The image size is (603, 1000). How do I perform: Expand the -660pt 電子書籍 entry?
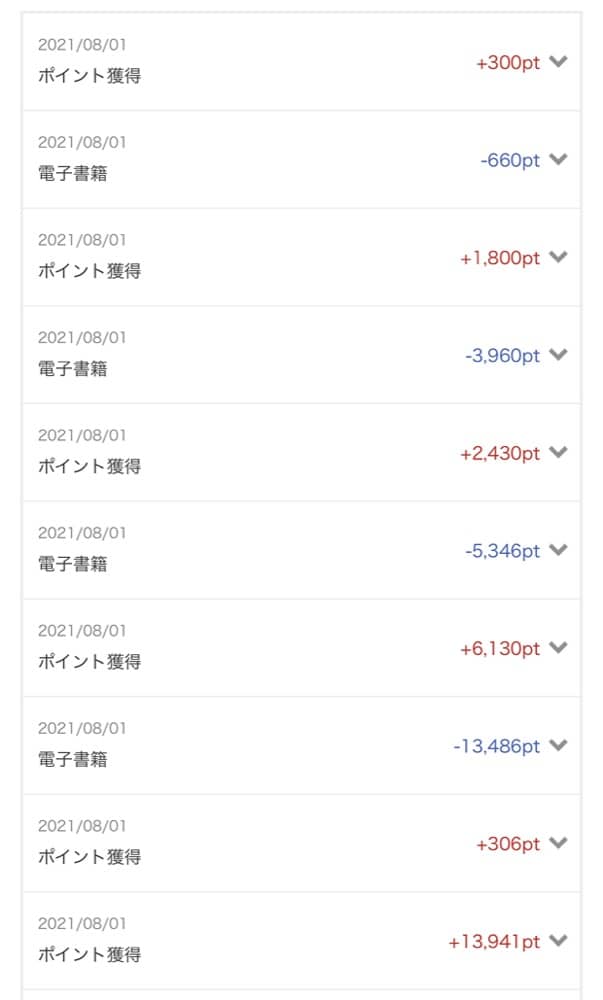tap(558, 160)
